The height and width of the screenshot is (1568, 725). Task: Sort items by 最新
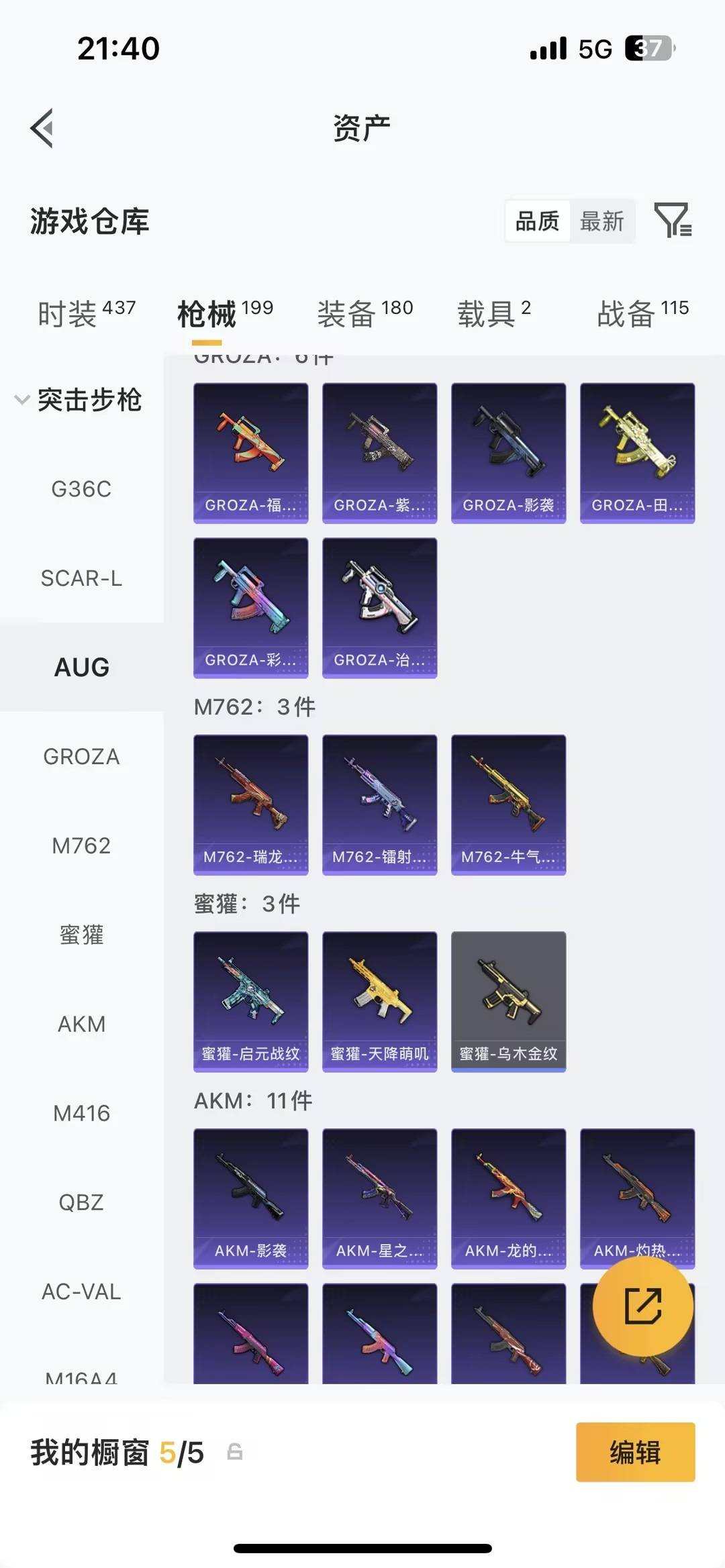tap(601, 221)
